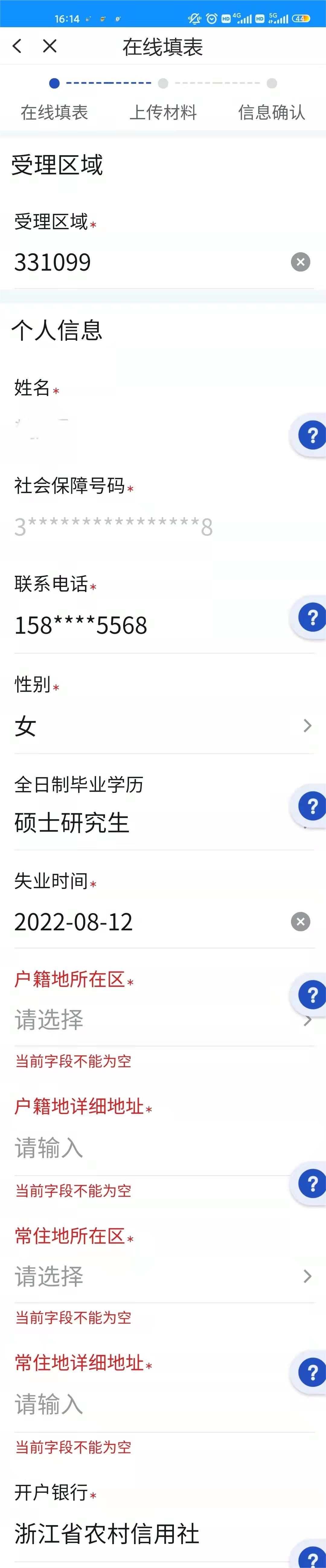Open help beside 联系电话

pos(312,617)
